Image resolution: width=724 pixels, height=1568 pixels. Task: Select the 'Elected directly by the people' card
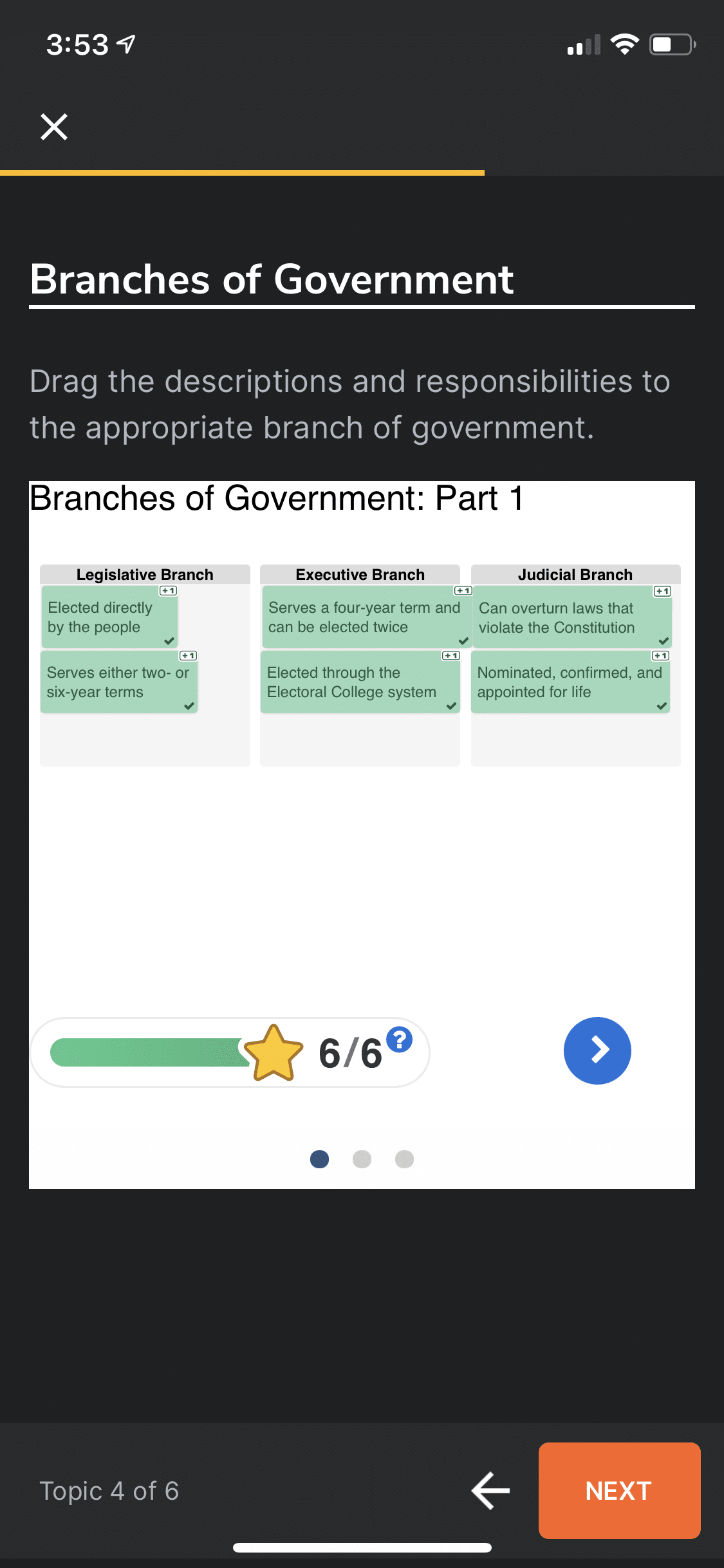[x=108, y=617]
